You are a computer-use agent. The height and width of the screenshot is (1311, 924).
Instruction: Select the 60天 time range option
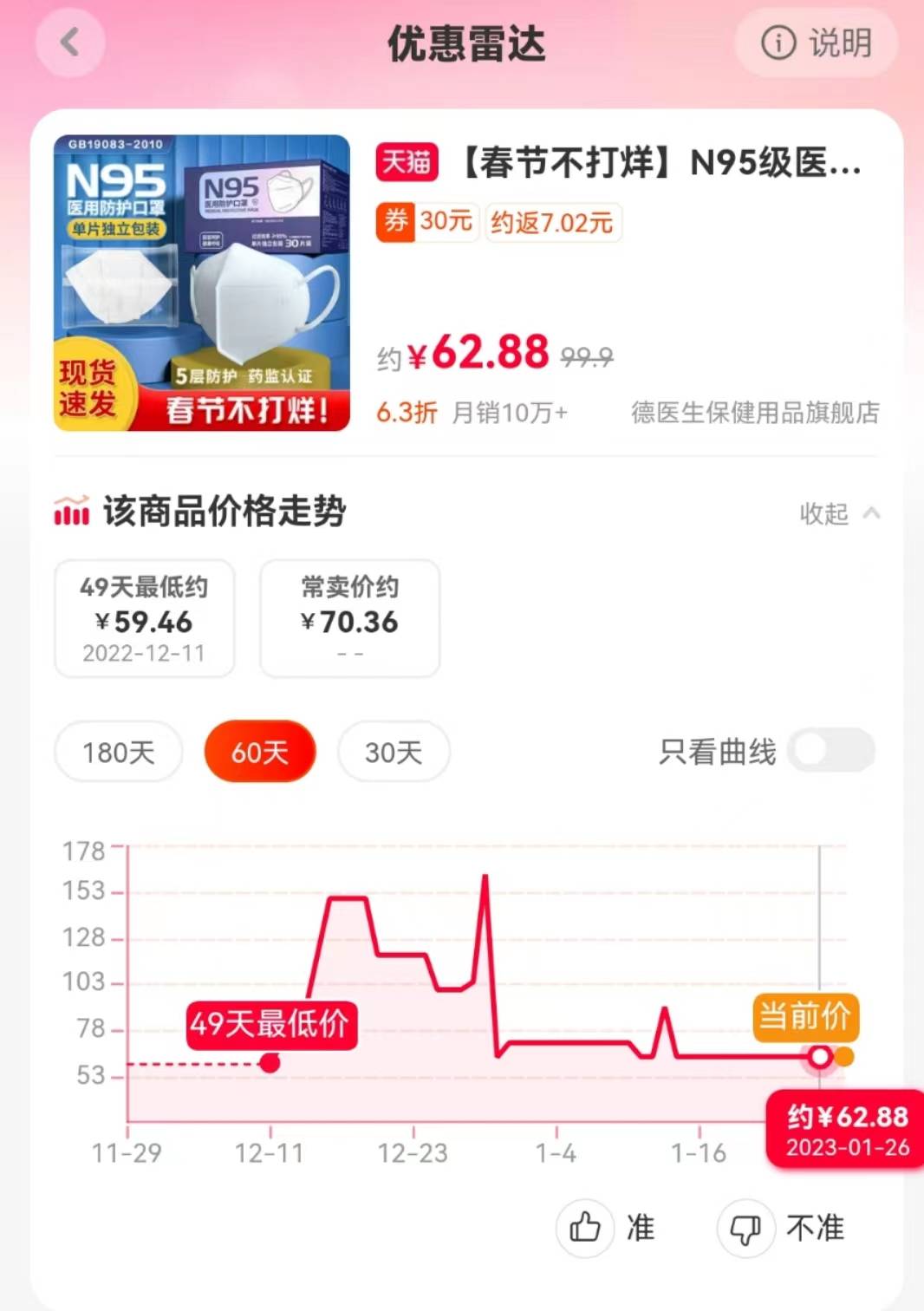(x=259, y=751)
